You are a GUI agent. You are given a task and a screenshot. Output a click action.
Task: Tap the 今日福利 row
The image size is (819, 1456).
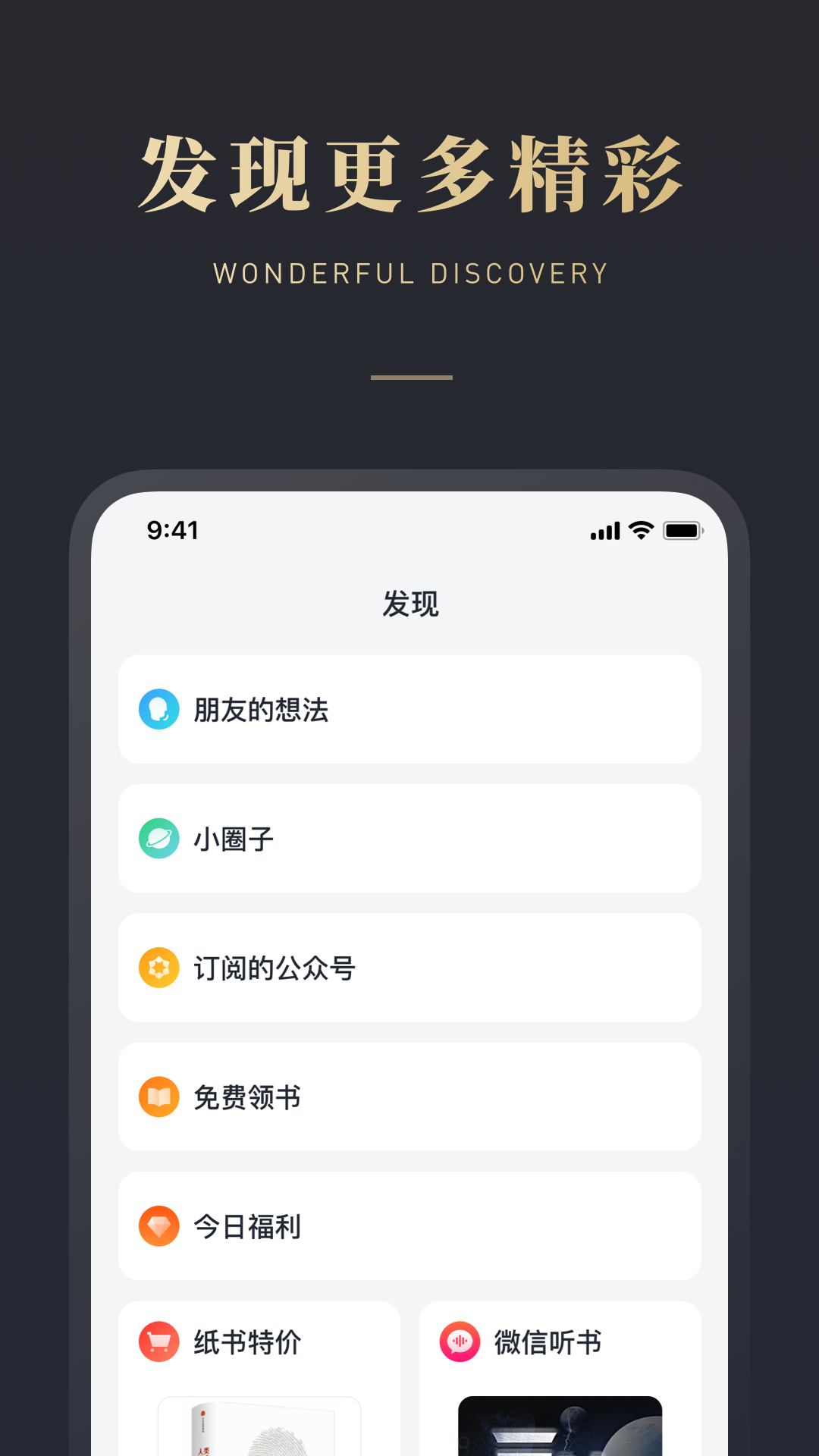click(409, 1226)
